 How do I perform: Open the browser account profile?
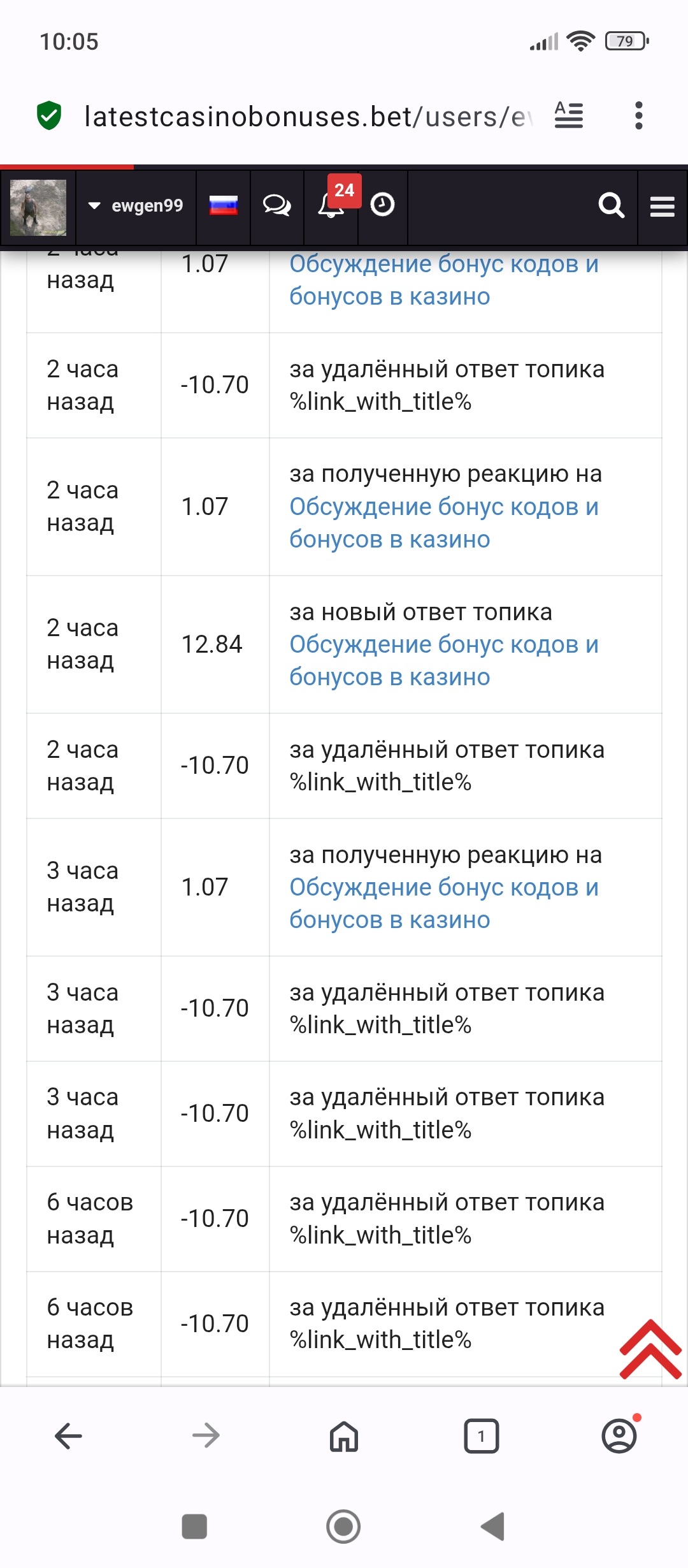619,1437
